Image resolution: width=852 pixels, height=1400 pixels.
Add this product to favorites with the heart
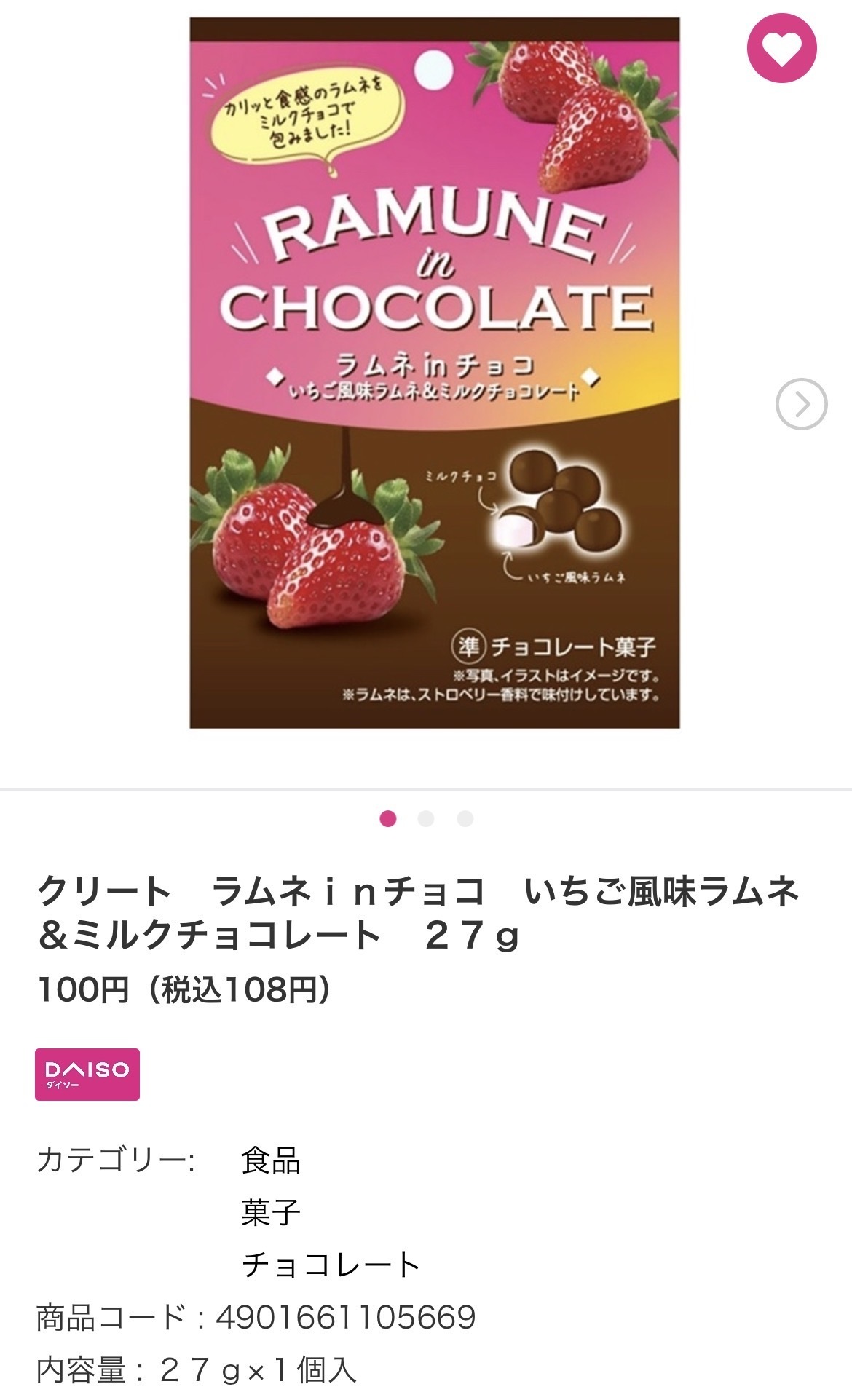(x=782, y=48)
